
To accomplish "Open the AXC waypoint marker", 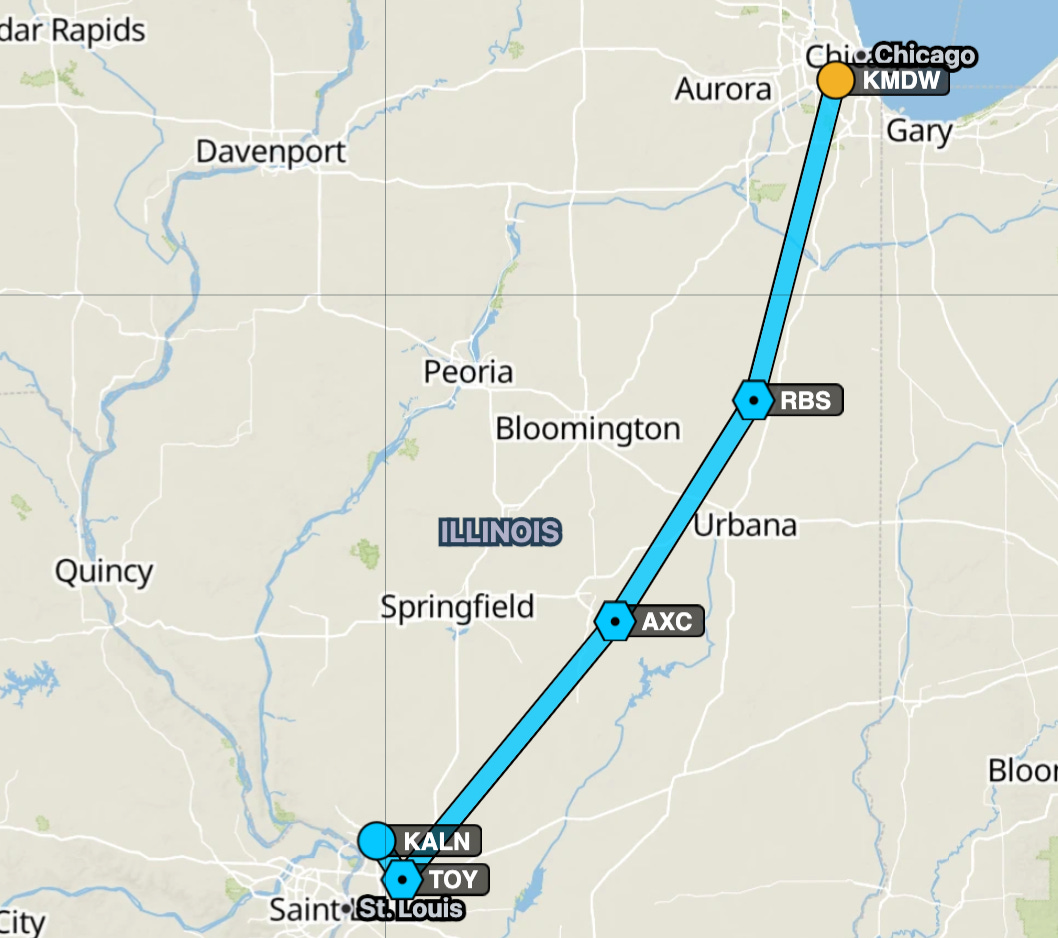I will [x=614, y=621].
